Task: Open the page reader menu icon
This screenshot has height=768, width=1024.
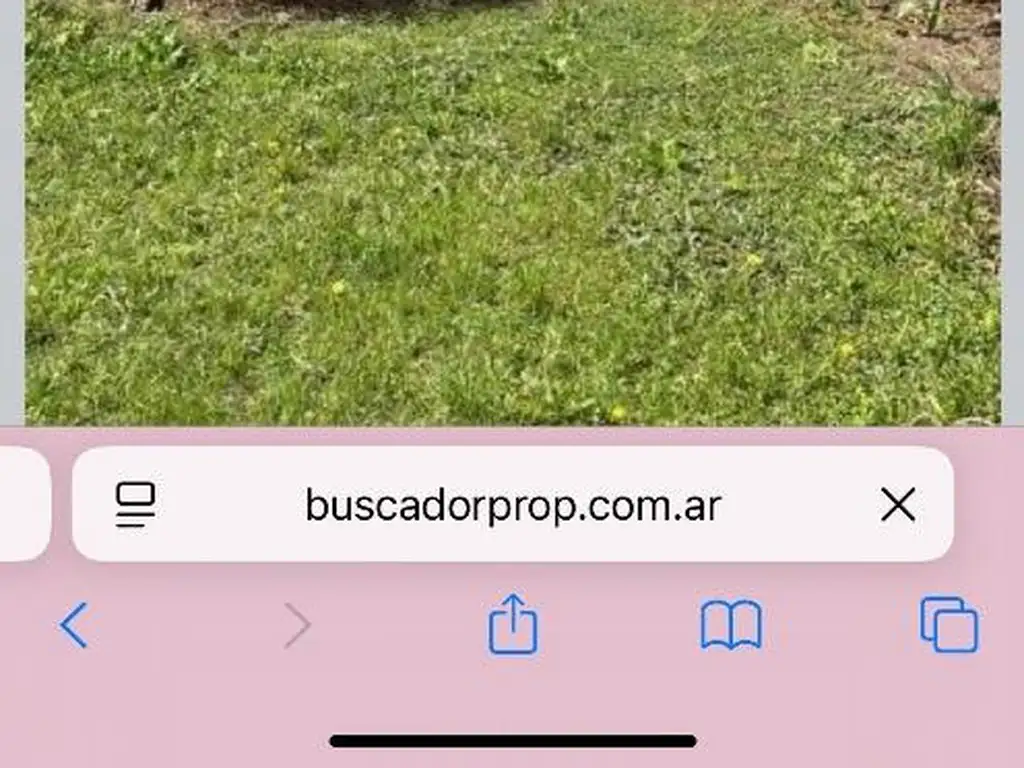Action: [135, 504]
